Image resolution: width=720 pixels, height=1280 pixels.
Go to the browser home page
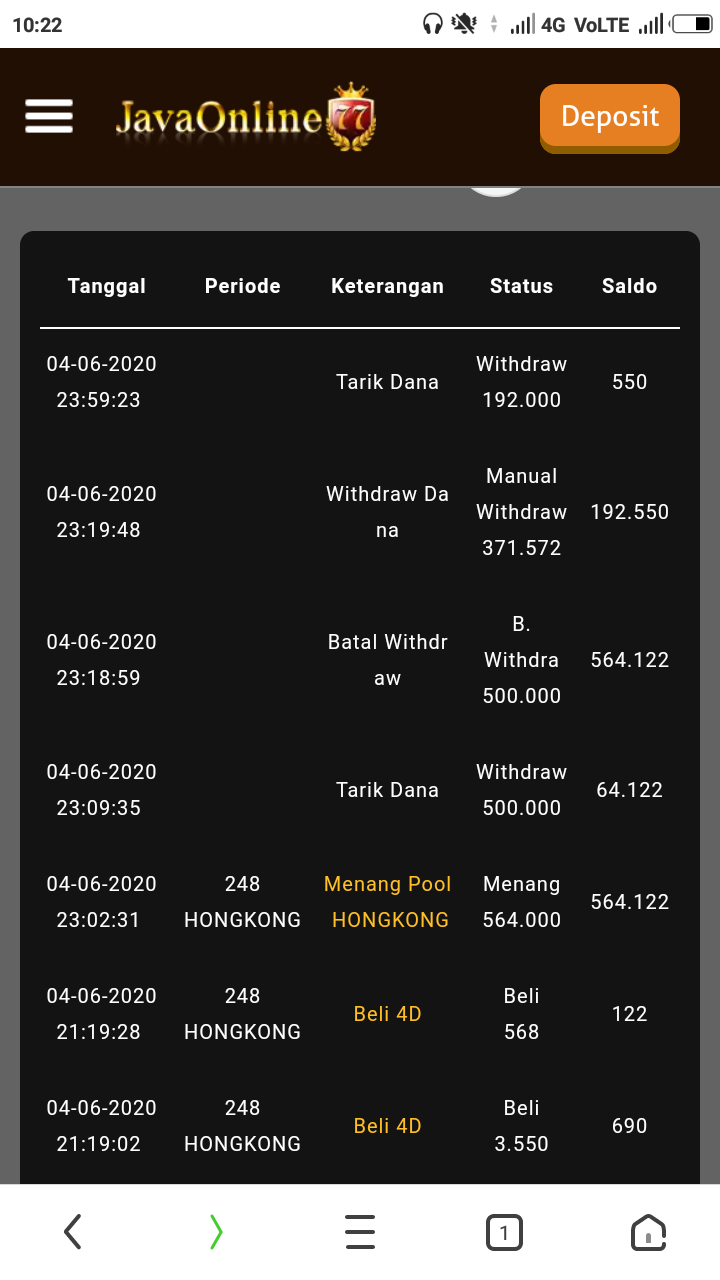pyautogui.click(x=648, y=1232)
